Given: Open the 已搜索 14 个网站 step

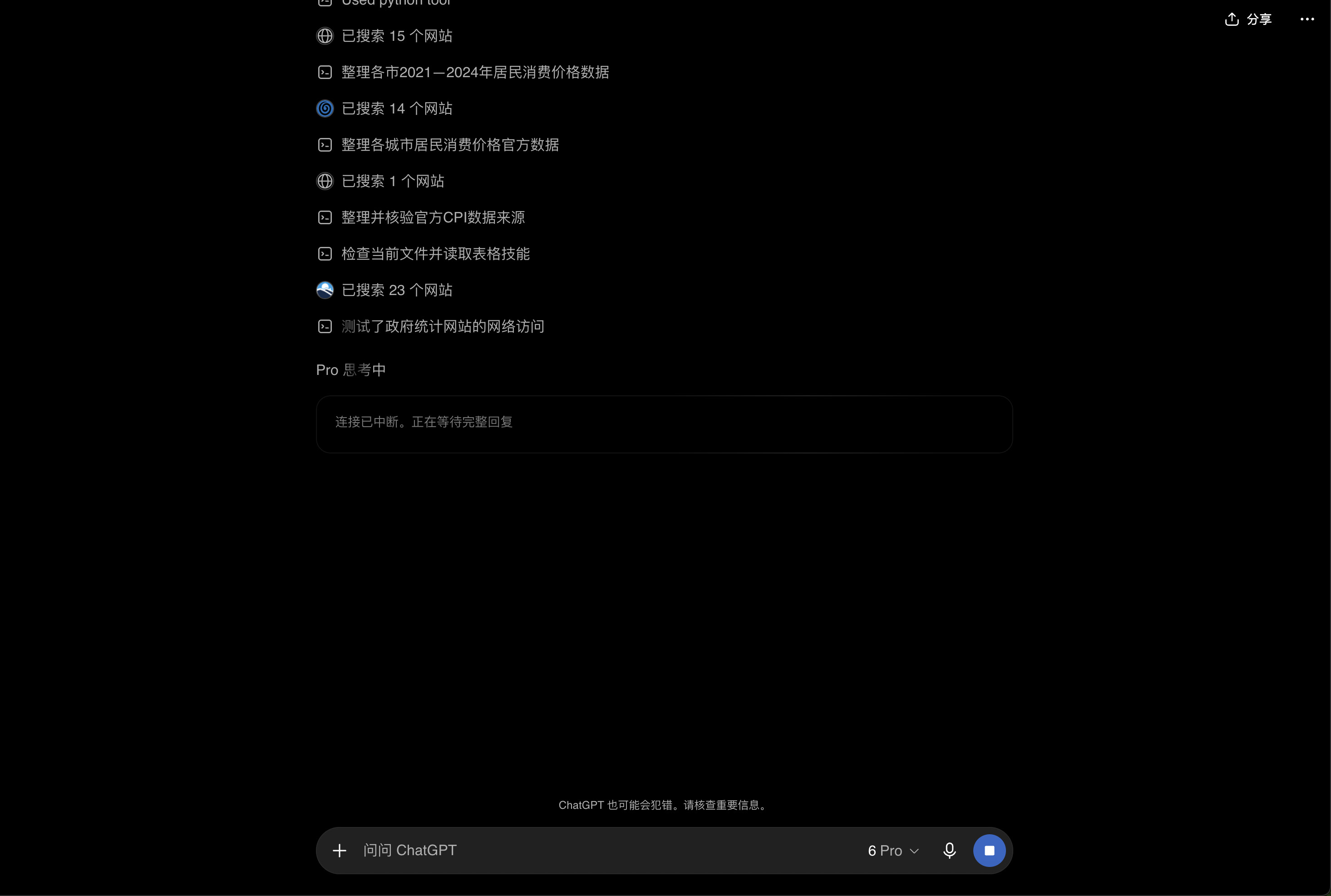Looking at the screenshot, I should [385, 108].
